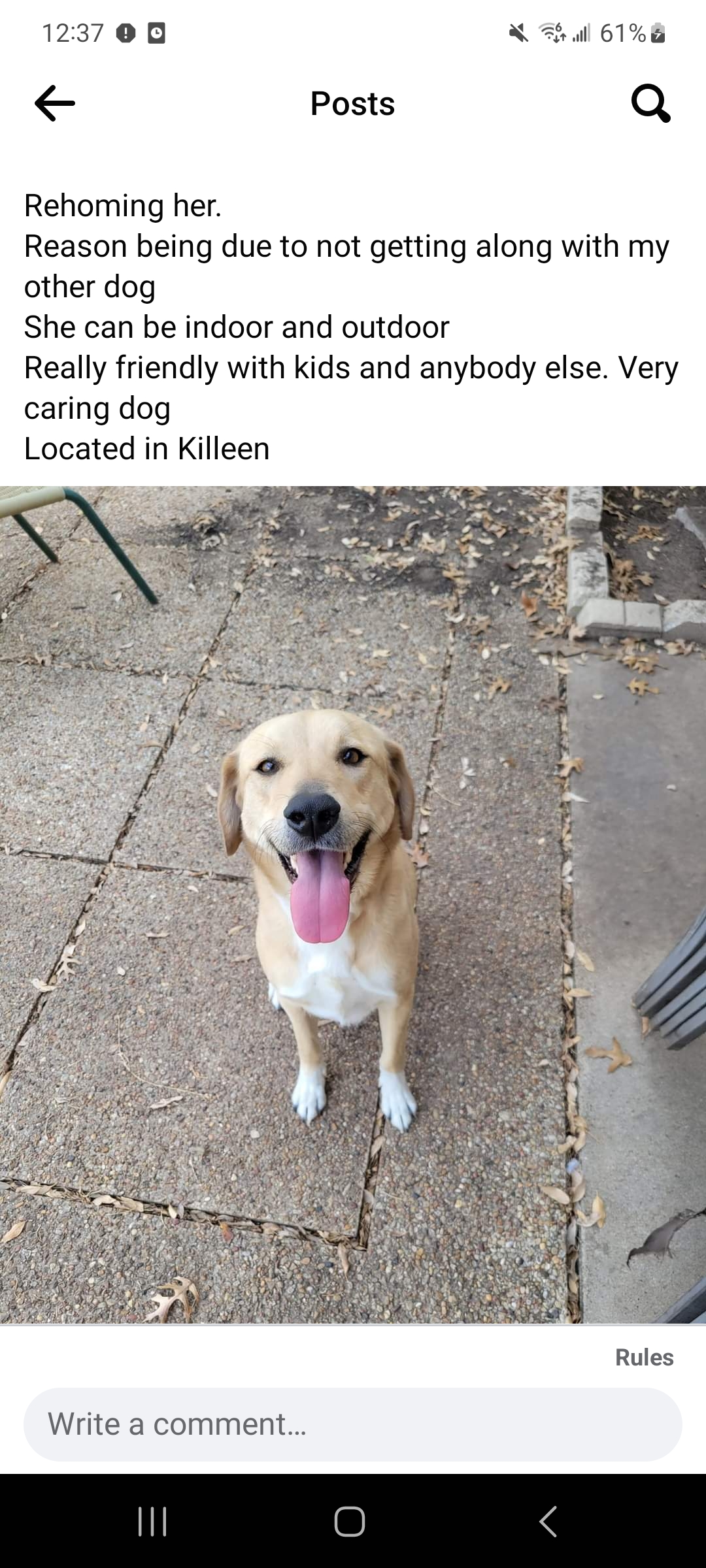Go to the system home screen

click(x=350, y=1521)
